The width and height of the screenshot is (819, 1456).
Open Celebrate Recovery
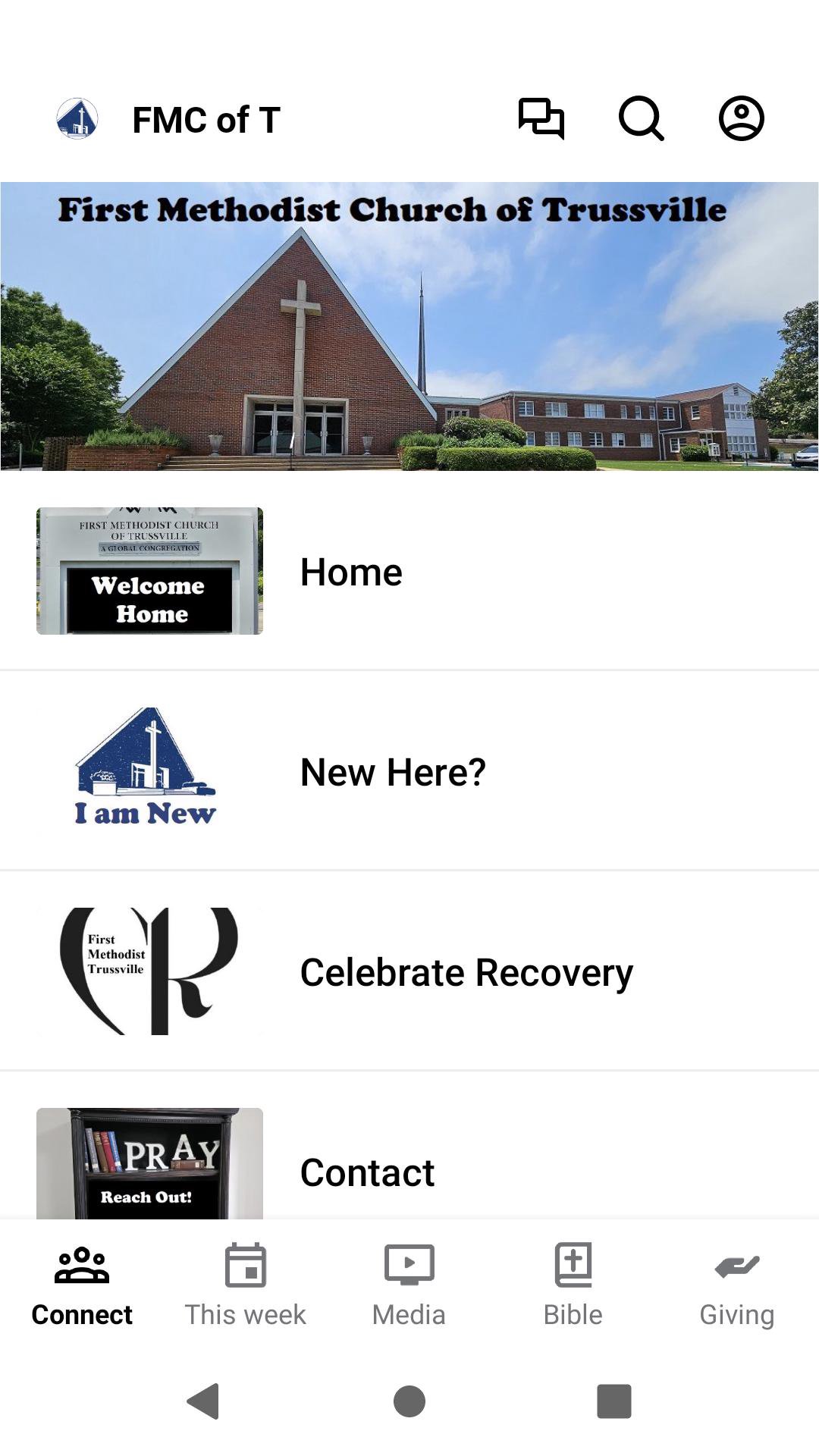409,972
